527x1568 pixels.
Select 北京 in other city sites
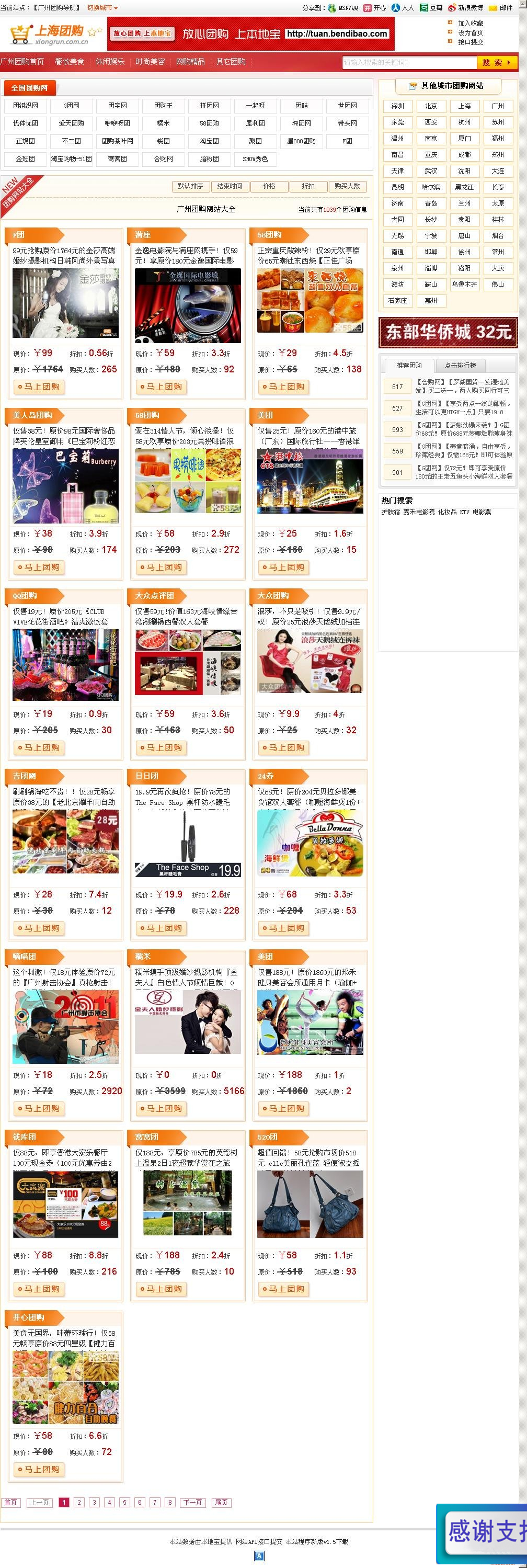click(431, 106)
